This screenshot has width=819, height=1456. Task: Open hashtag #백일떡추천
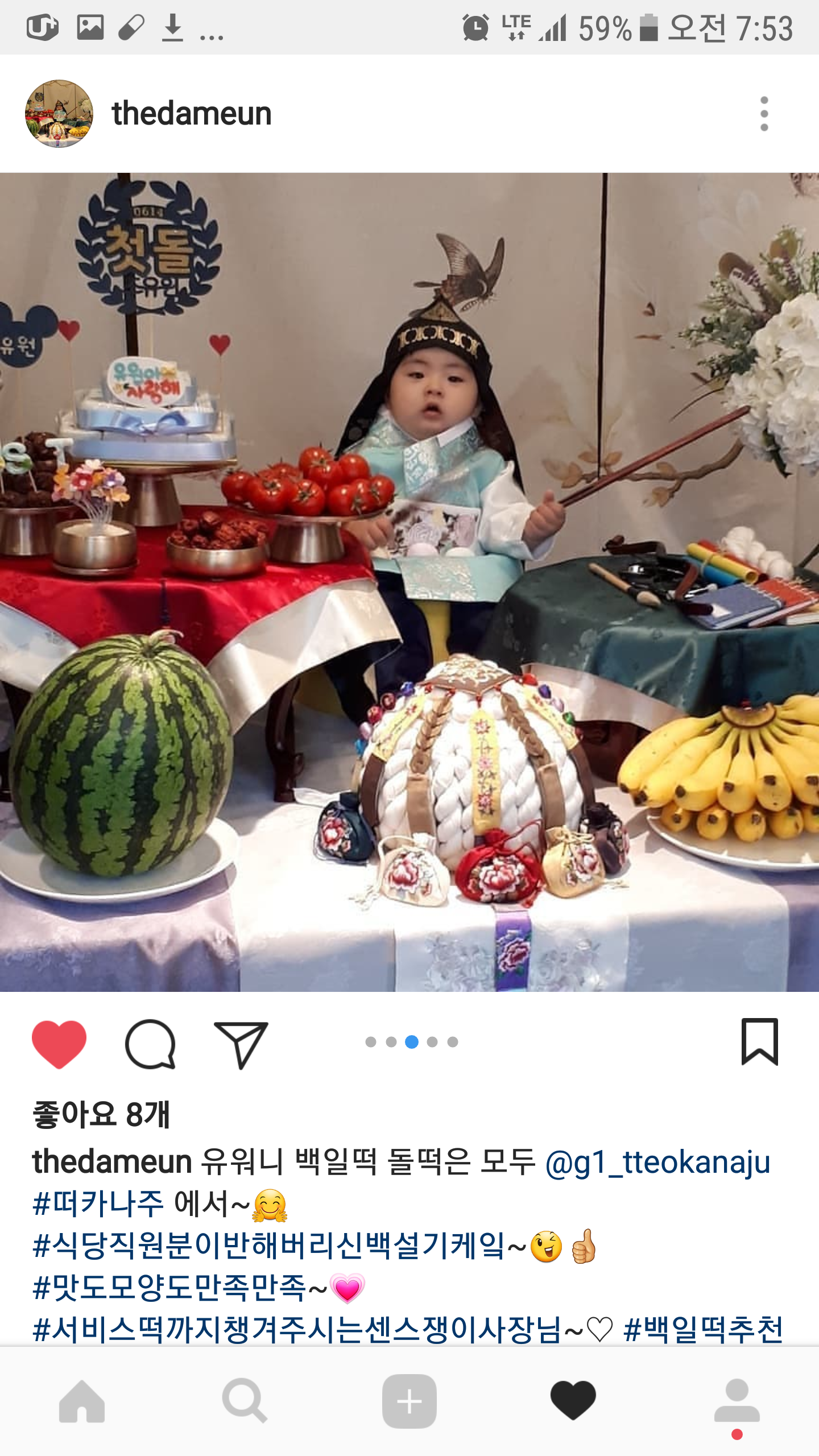703,1329
